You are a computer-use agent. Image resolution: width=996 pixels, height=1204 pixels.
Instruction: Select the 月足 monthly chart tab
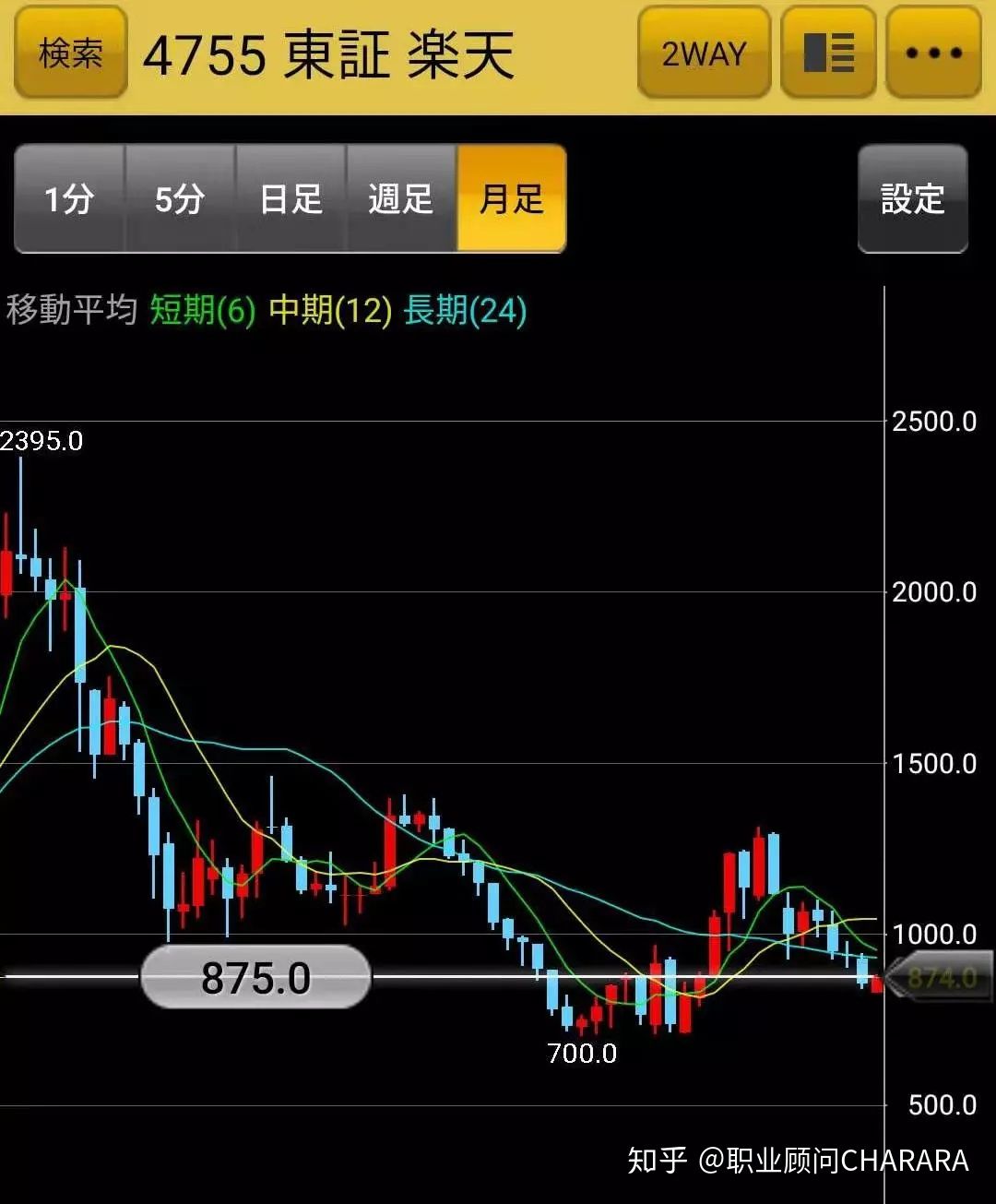(512, 198)
